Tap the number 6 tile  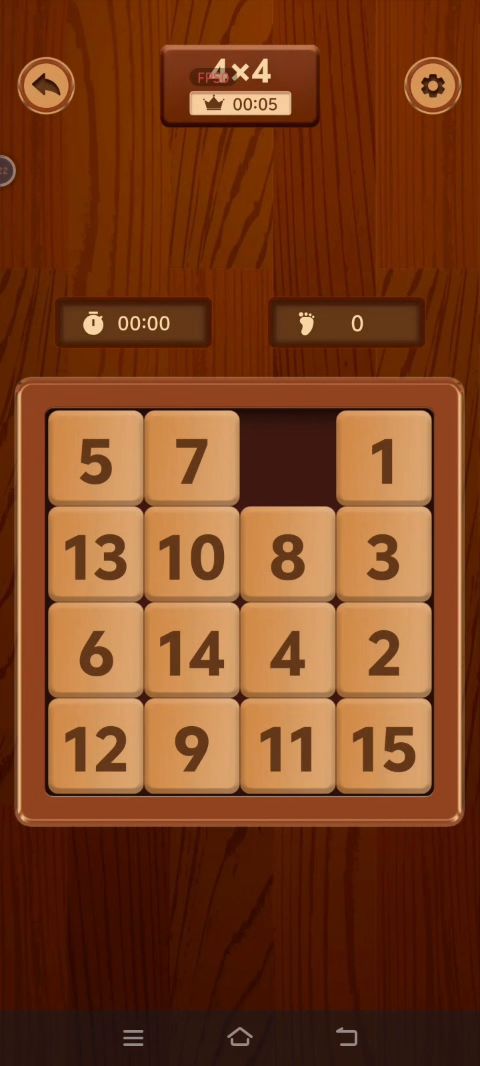pyautogui.click(x=96, y=650)
